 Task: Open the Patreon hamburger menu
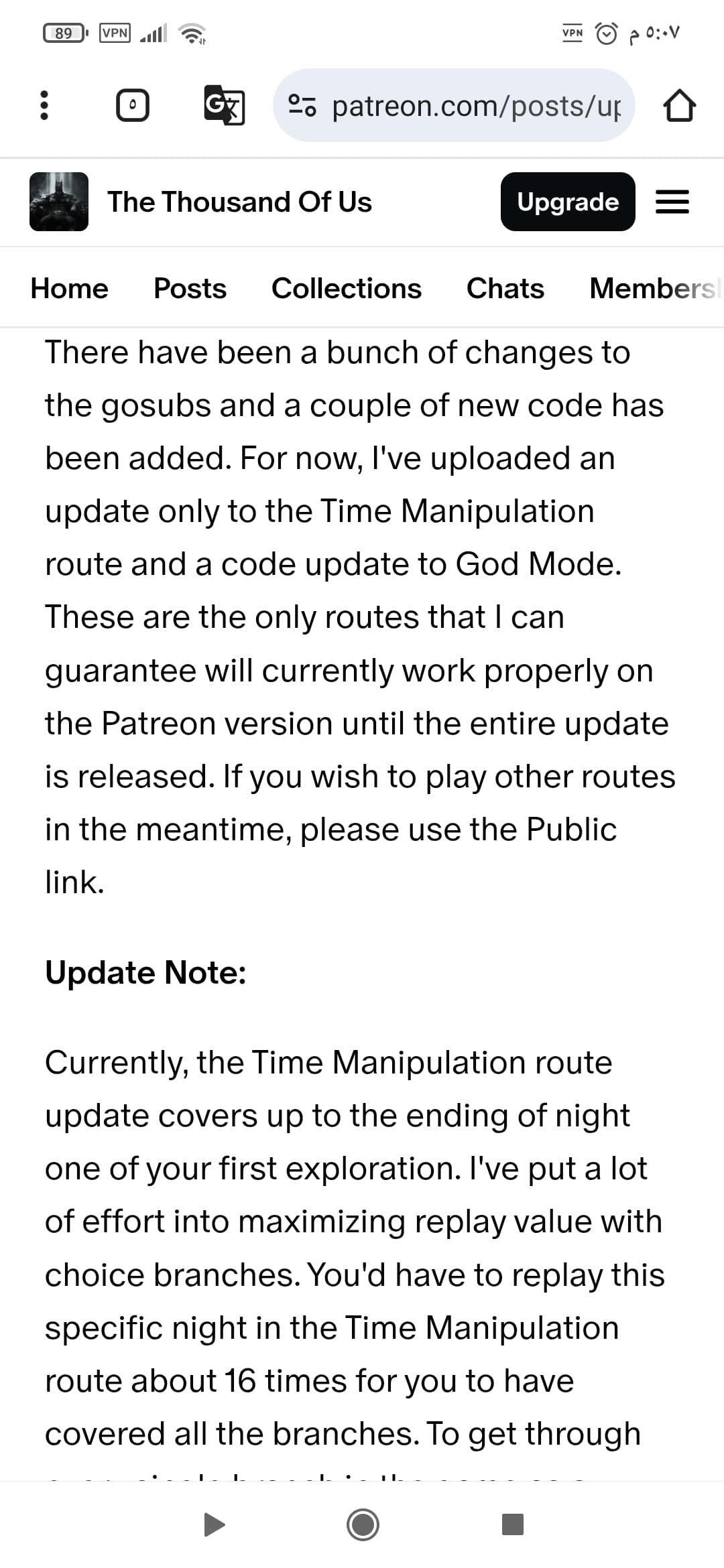click(672, 202)
